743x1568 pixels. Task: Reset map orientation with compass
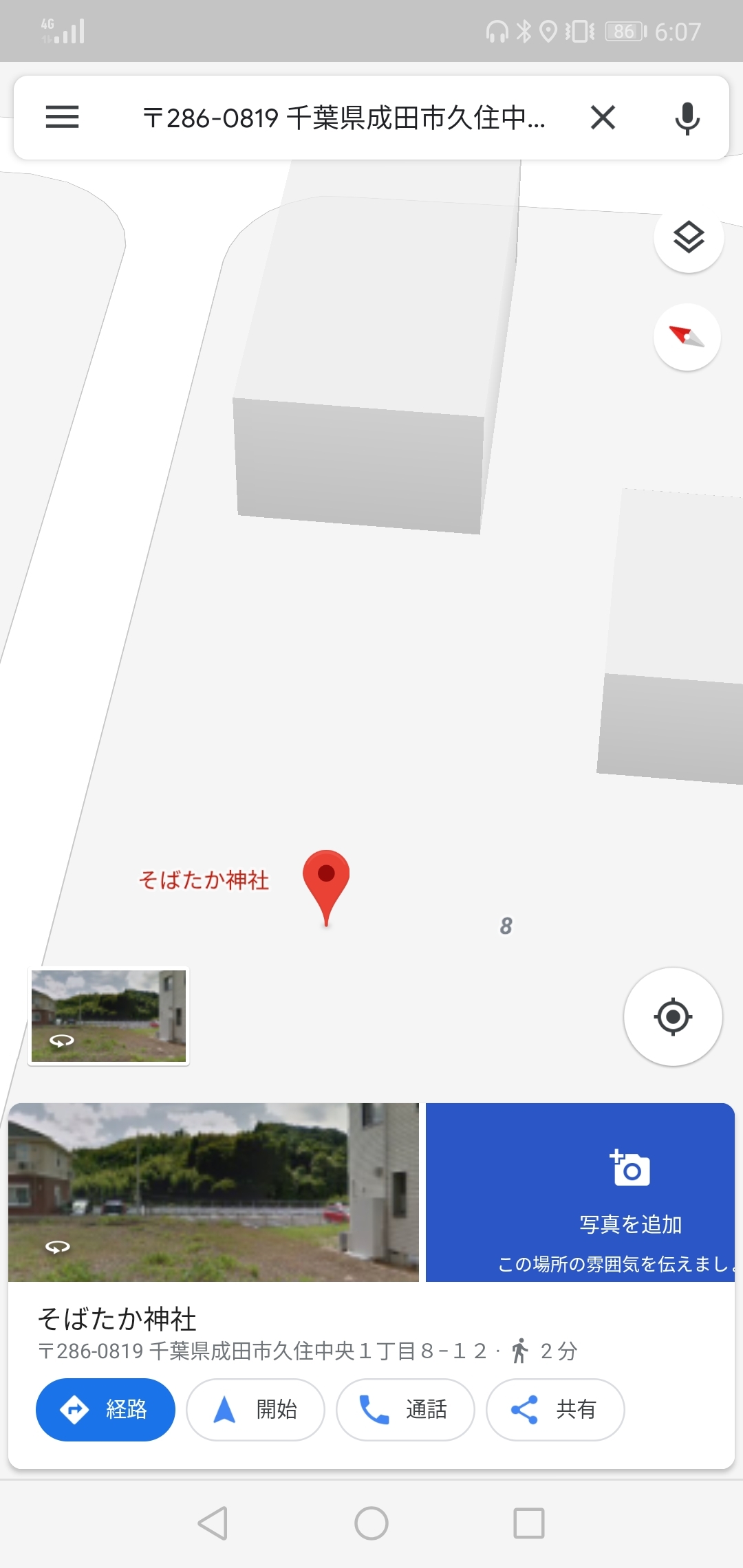(687, 337)
